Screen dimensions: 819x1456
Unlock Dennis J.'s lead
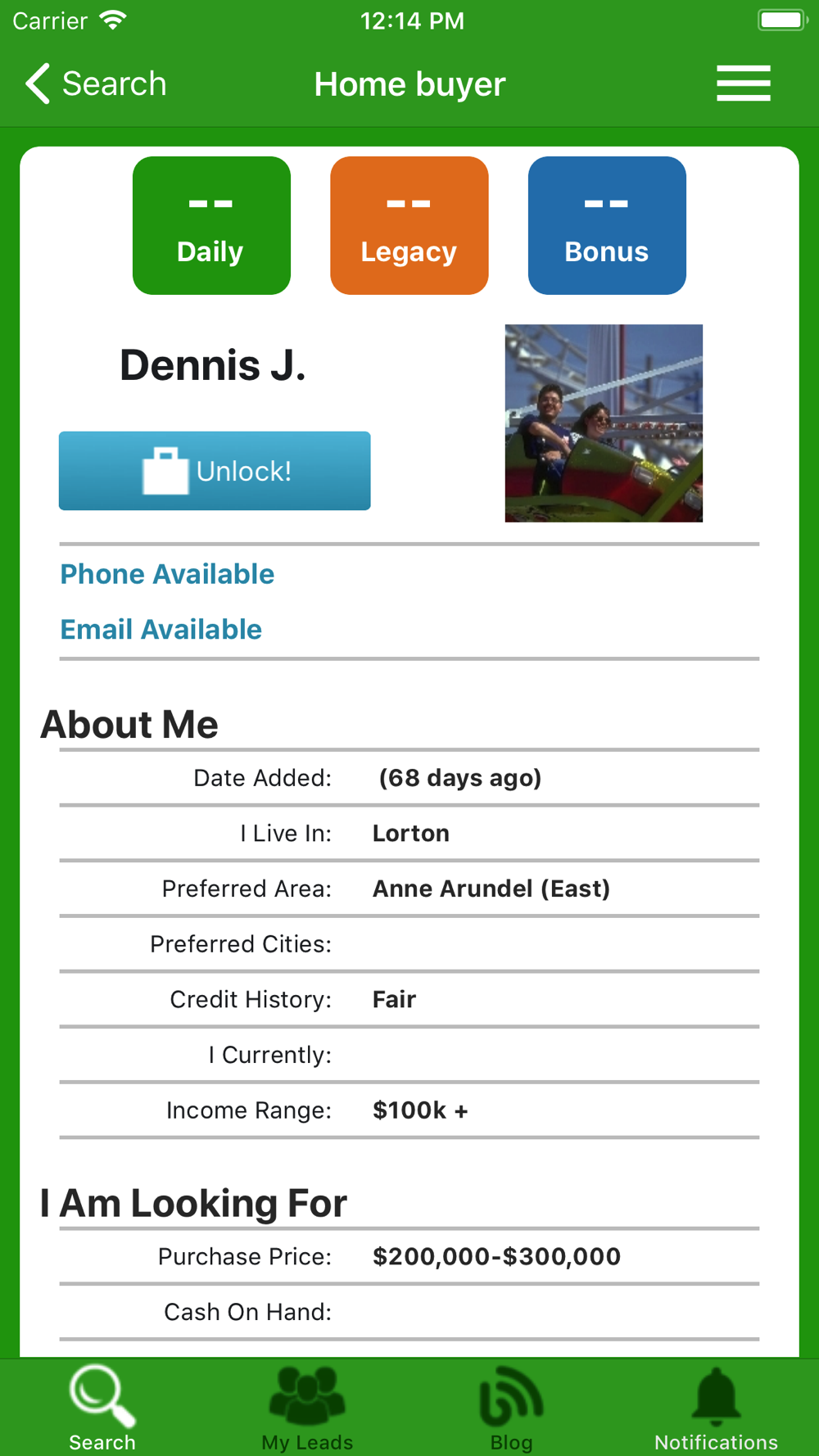[x=215, y=471]
